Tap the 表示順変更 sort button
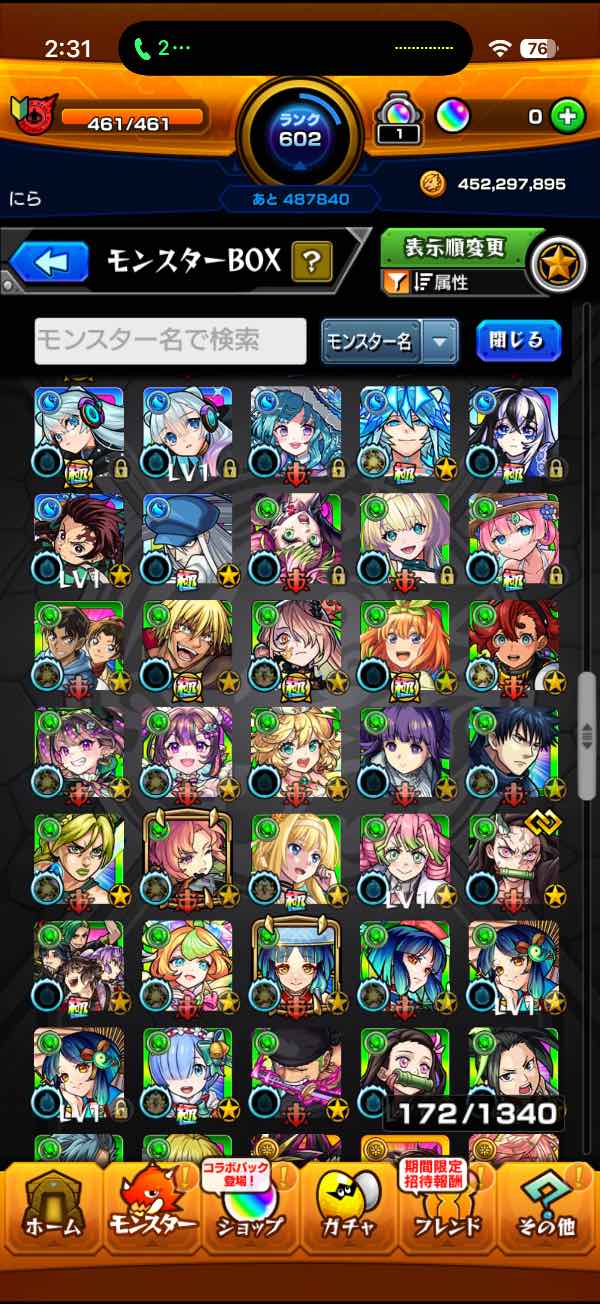The width and height of the screenshot is (600, 1304). [453, 247]
